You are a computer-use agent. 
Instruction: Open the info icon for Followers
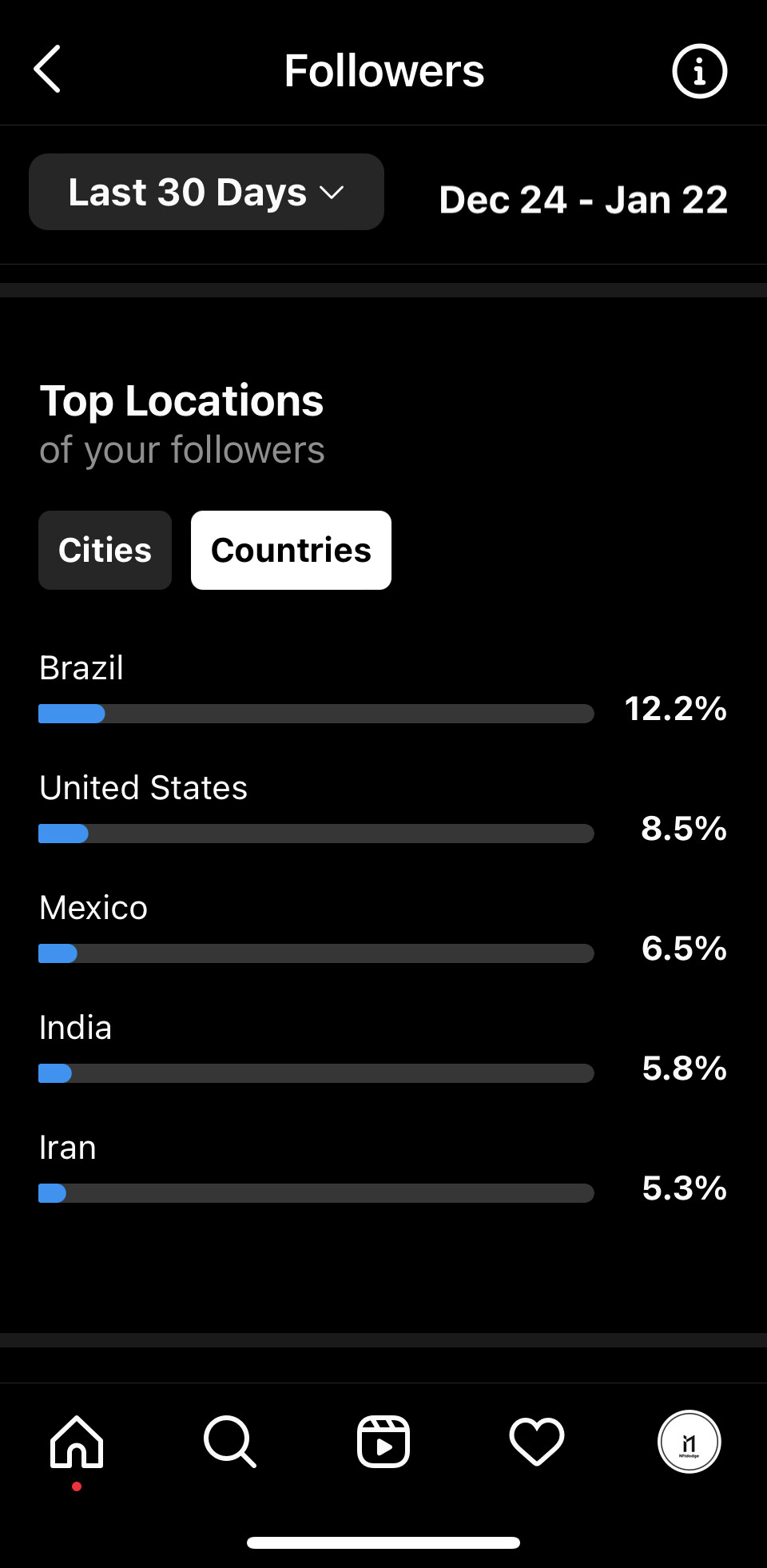tap(699, 71)
